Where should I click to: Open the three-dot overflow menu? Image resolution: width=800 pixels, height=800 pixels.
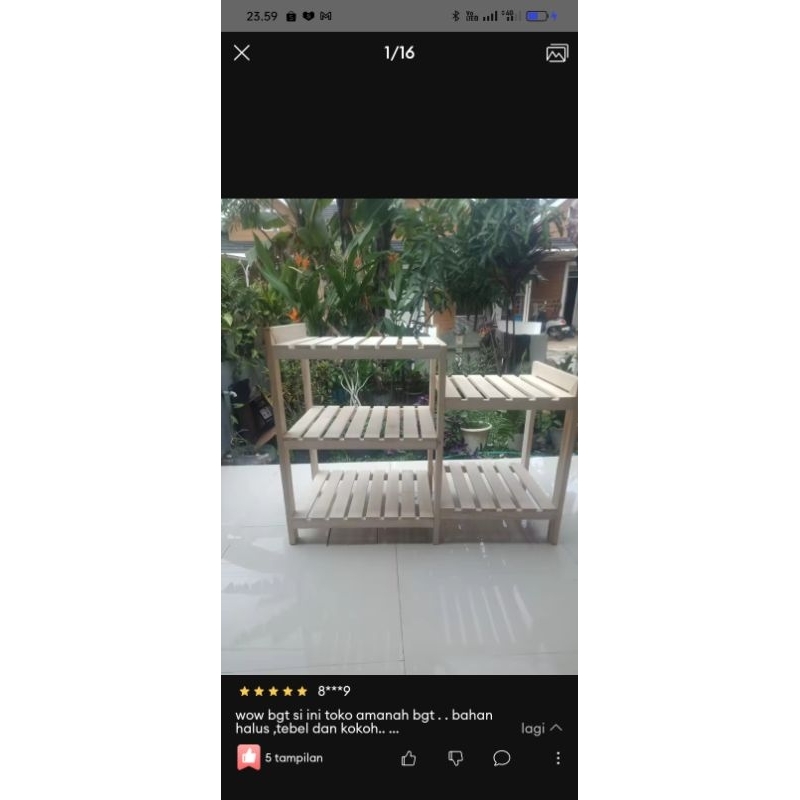558,758
